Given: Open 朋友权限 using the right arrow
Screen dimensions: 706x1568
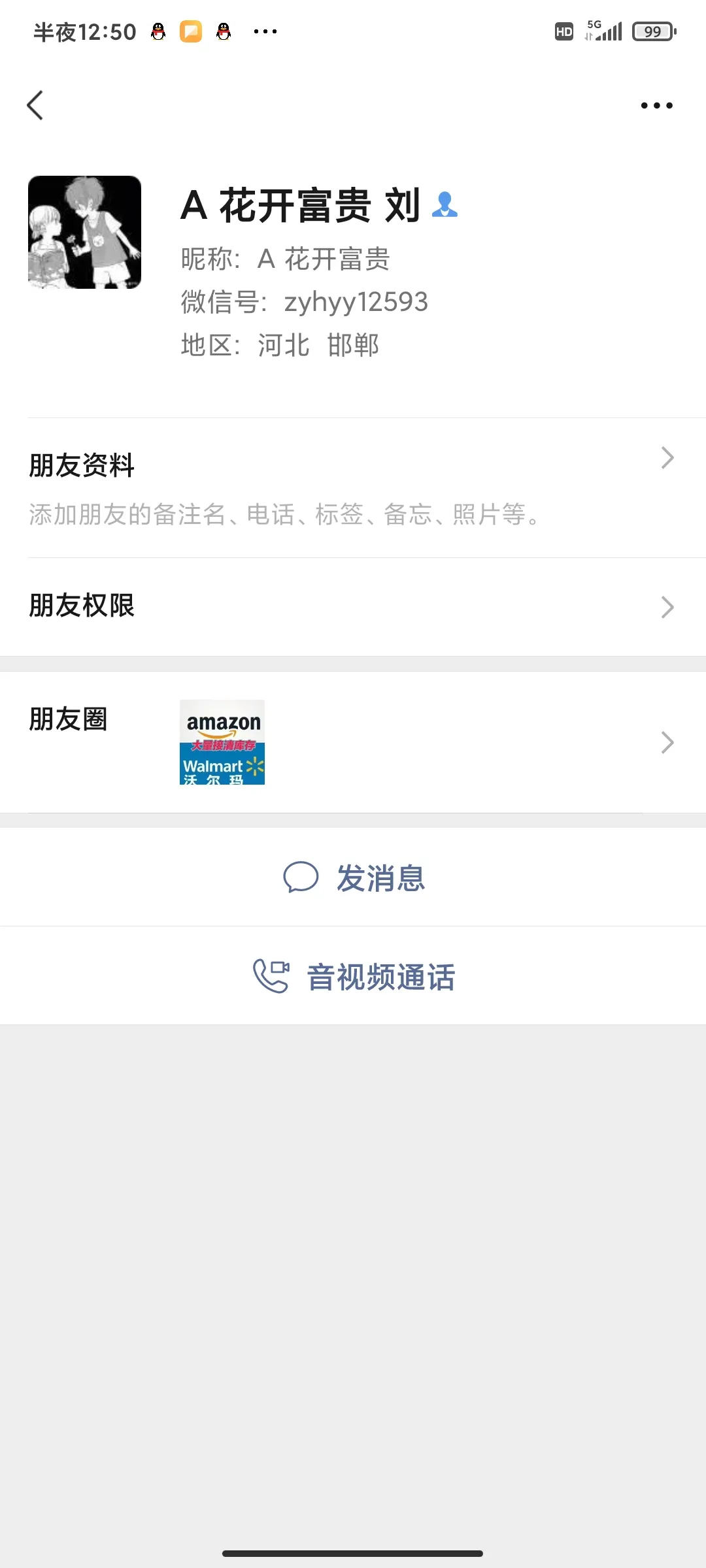Looking at the screenshot, I should coord(667,606).
